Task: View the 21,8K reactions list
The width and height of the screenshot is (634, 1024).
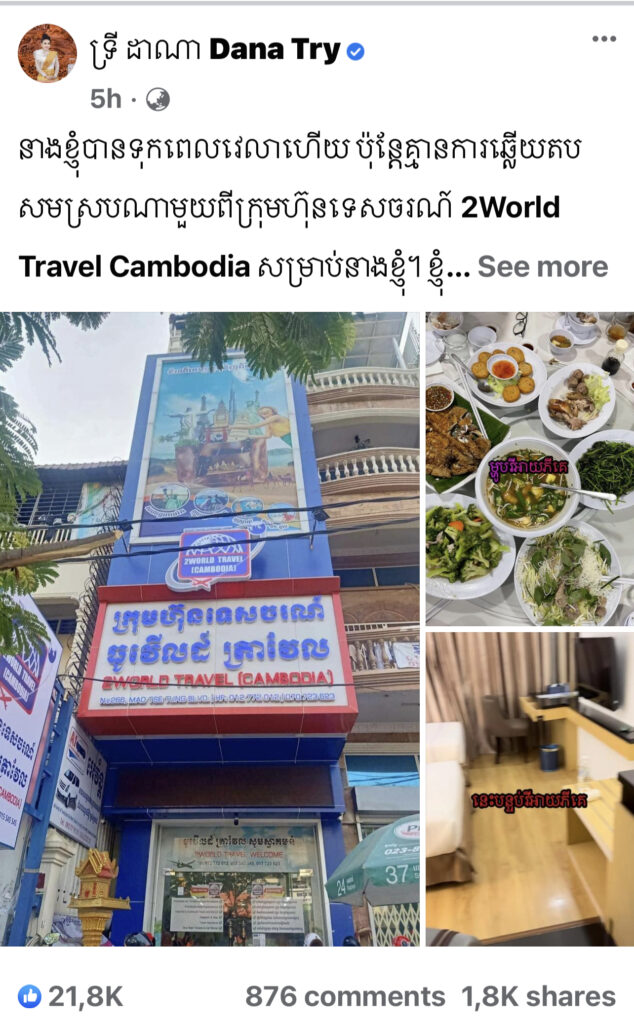Action: point(70,996)
